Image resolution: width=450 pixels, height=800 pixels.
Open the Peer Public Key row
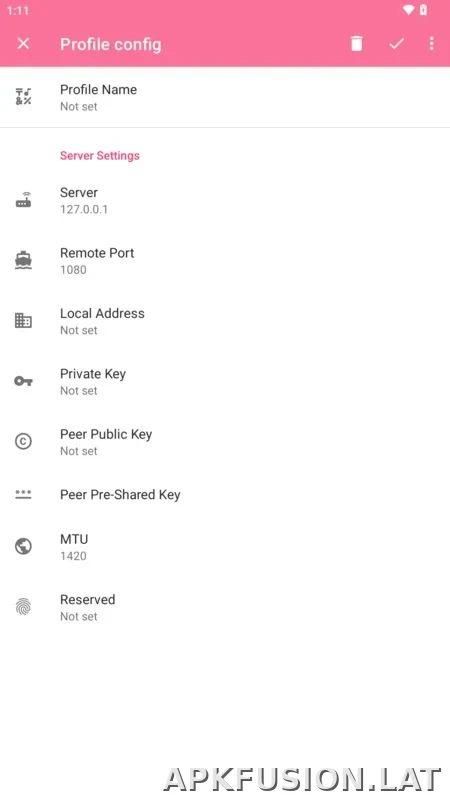225,442
